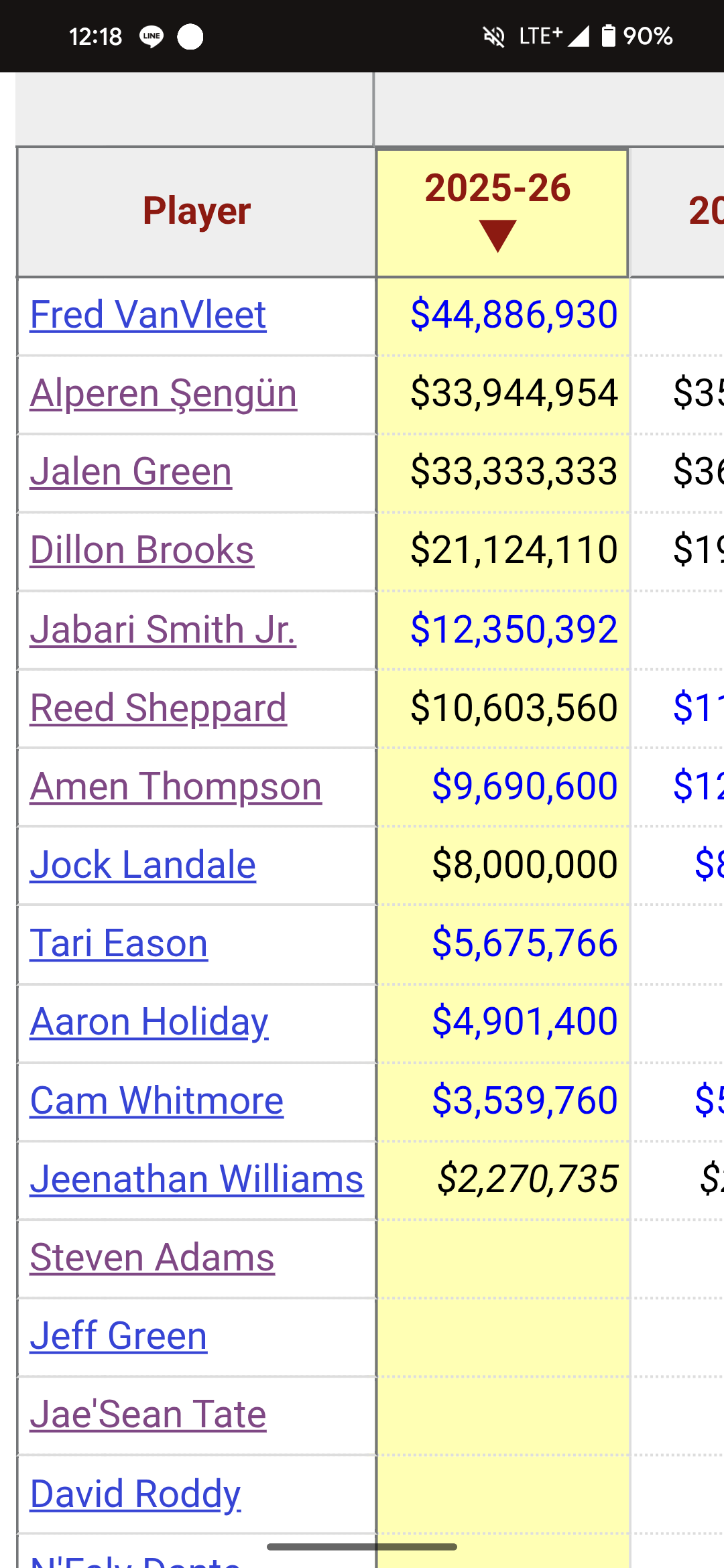Go to Jabari Smith Jr.'s page
Viewport: 724px width, 1568px height.
coord(163,629)
